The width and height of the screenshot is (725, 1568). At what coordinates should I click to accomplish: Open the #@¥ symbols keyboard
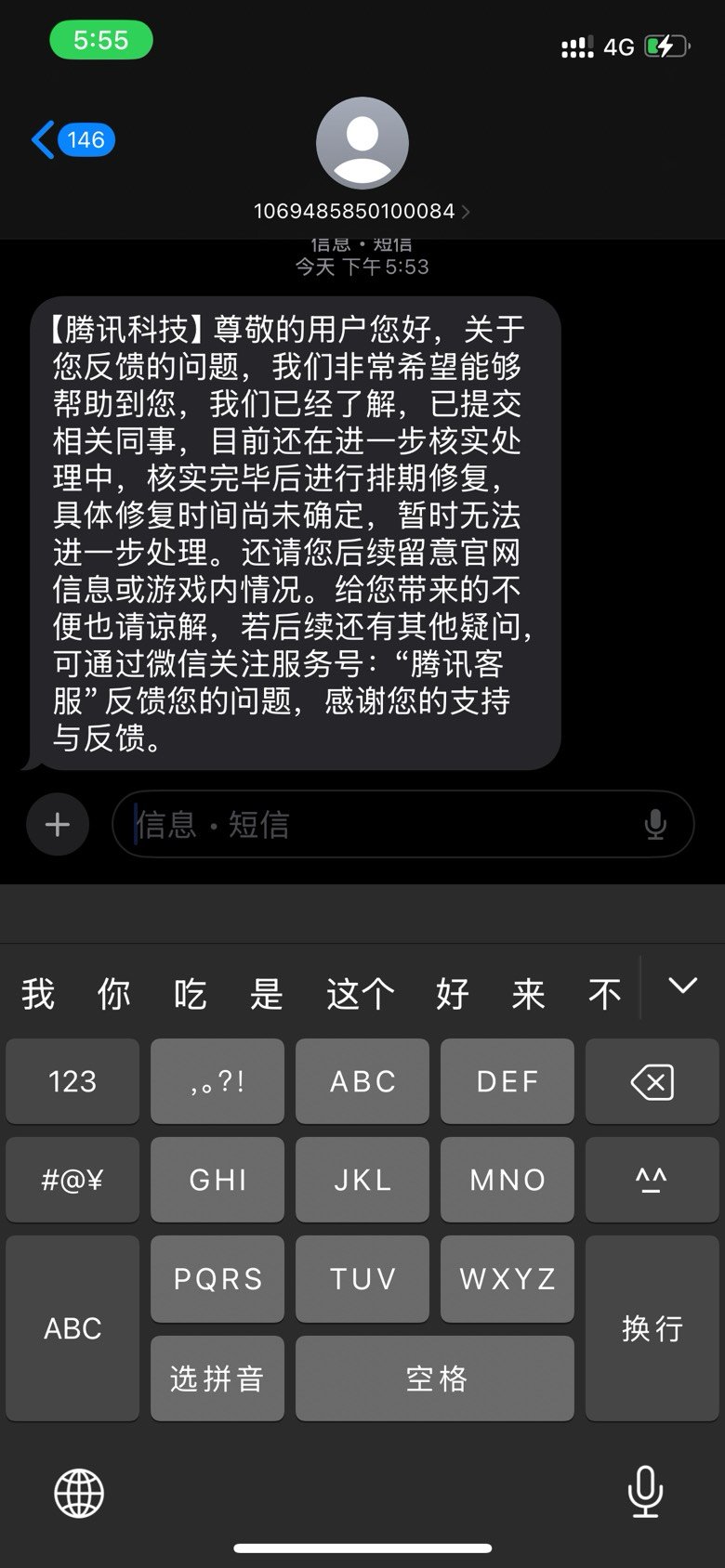pos(72,1180)
